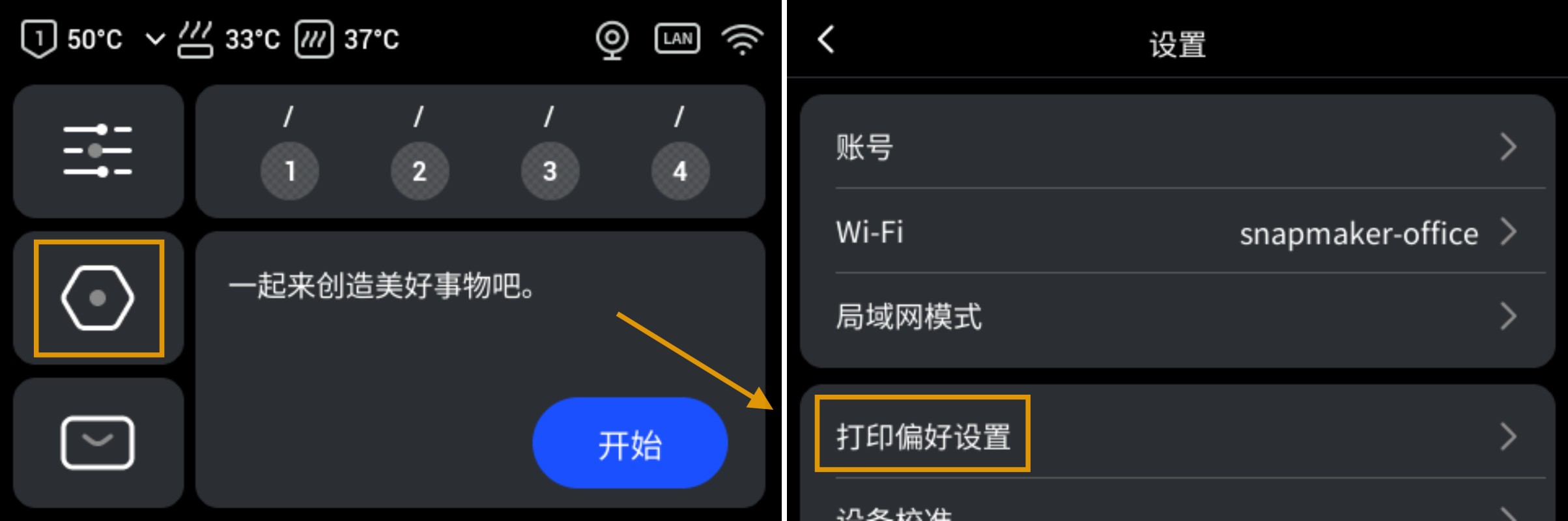Open 局域网模式 settings row
This screenshot has width=1568, height=521.
pos(1176,317)
